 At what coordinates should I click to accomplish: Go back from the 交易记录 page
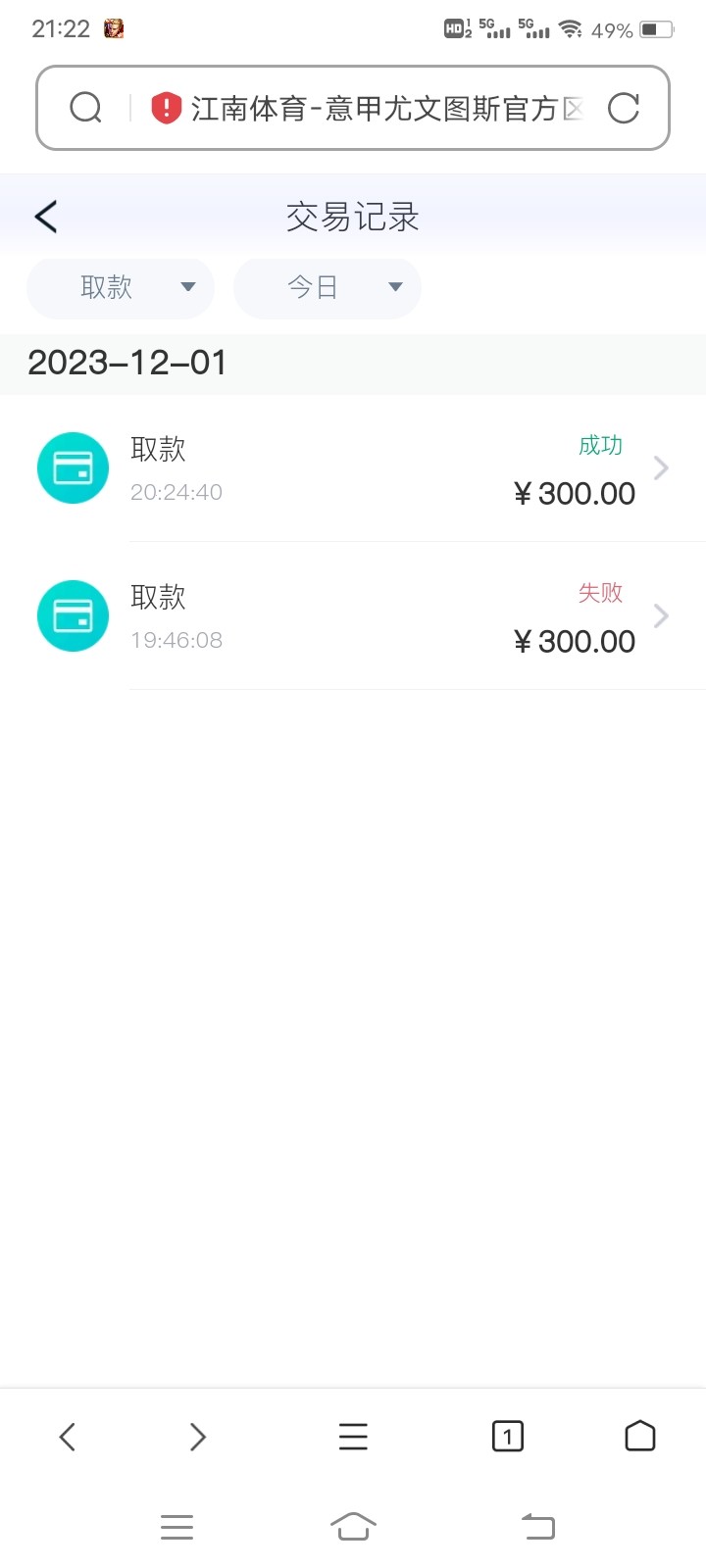46,217
